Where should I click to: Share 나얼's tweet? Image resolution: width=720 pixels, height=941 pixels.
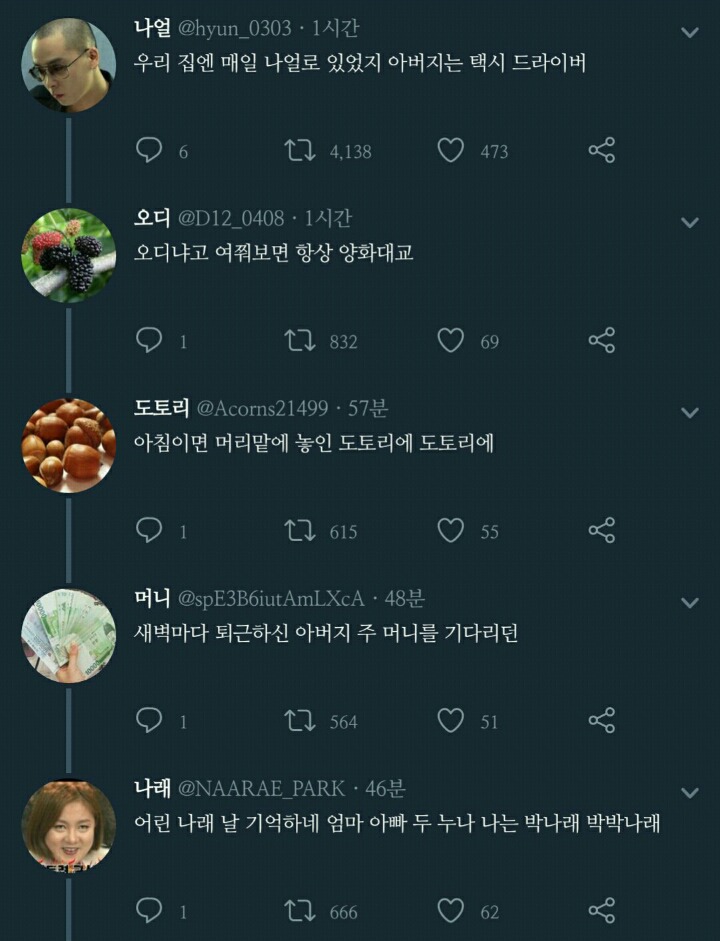[x=601, y=151]
